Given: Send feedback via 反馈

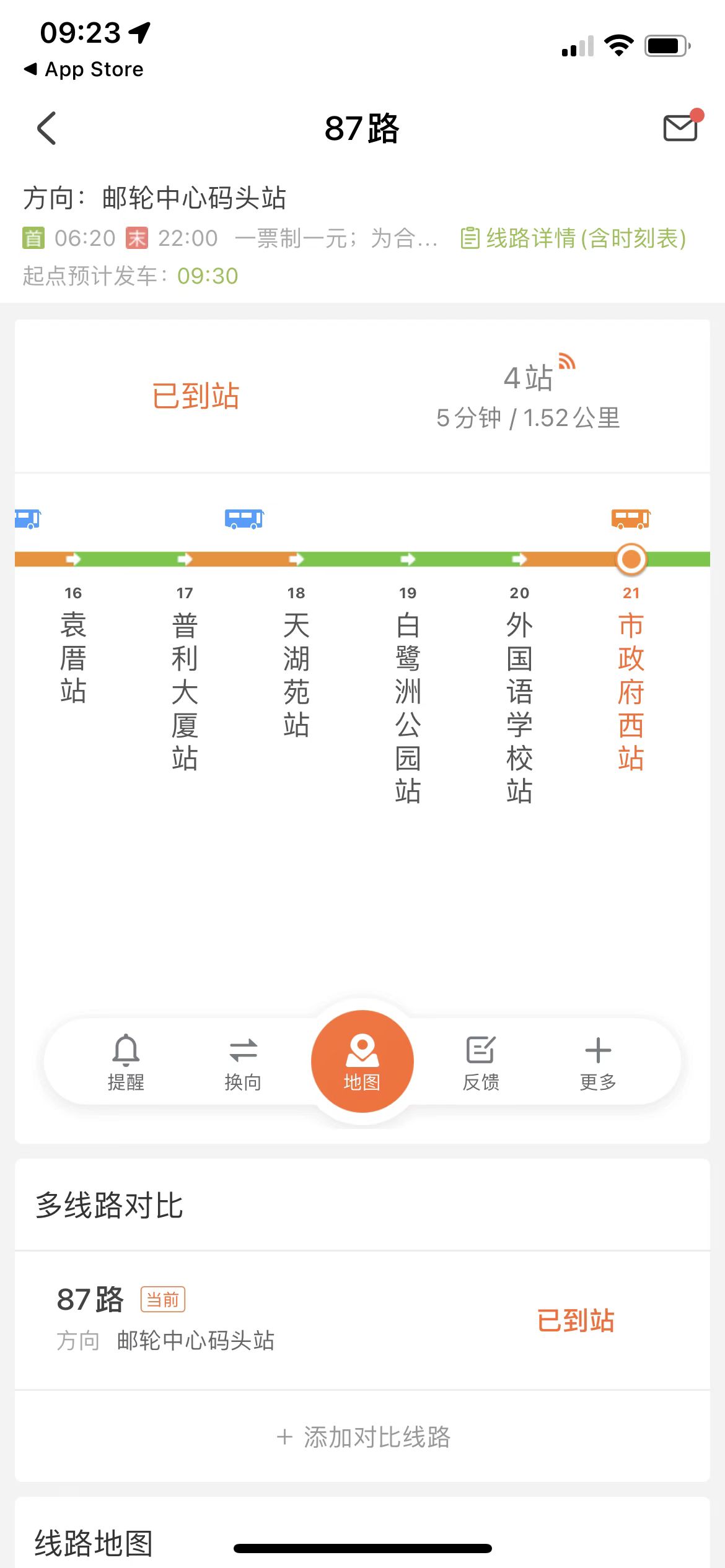Looking at the screenshot, I should pos(481,1061).
